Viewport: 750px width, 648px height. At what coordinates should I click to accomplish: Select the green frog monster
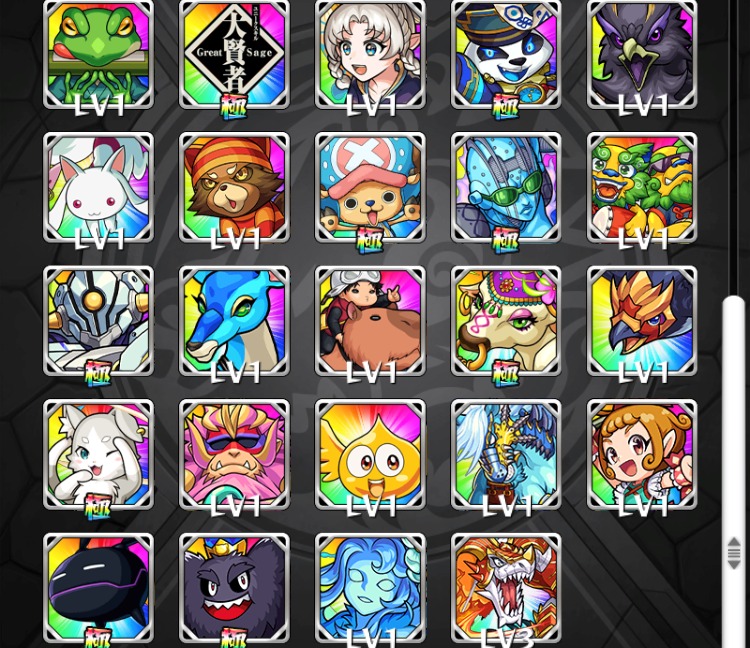[98, 54]
